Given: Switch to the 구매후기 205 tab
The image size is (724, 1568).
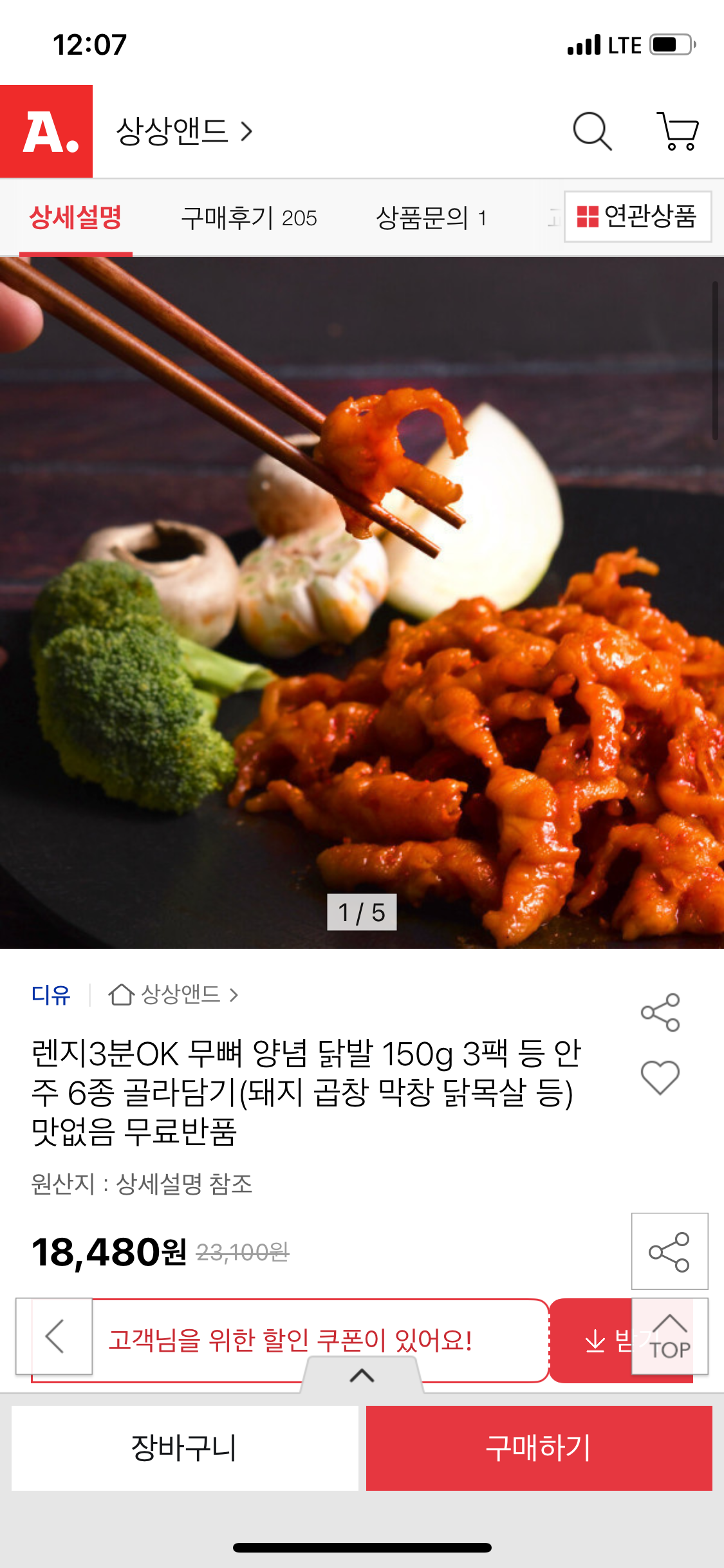Looking at the screenshot, I should click(249, 218).
